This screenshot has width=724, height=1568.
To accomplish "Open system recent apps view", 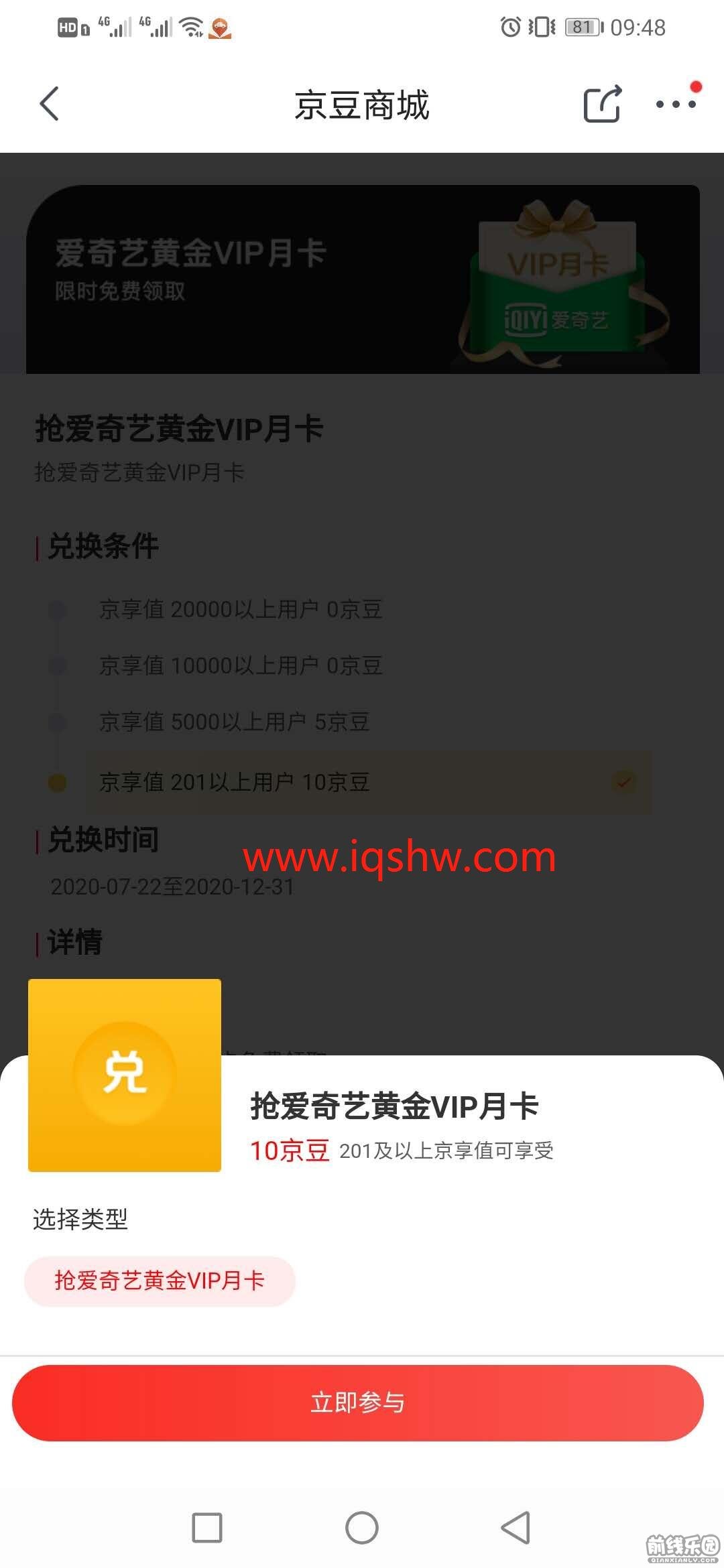I will [x=207, y=1528].
